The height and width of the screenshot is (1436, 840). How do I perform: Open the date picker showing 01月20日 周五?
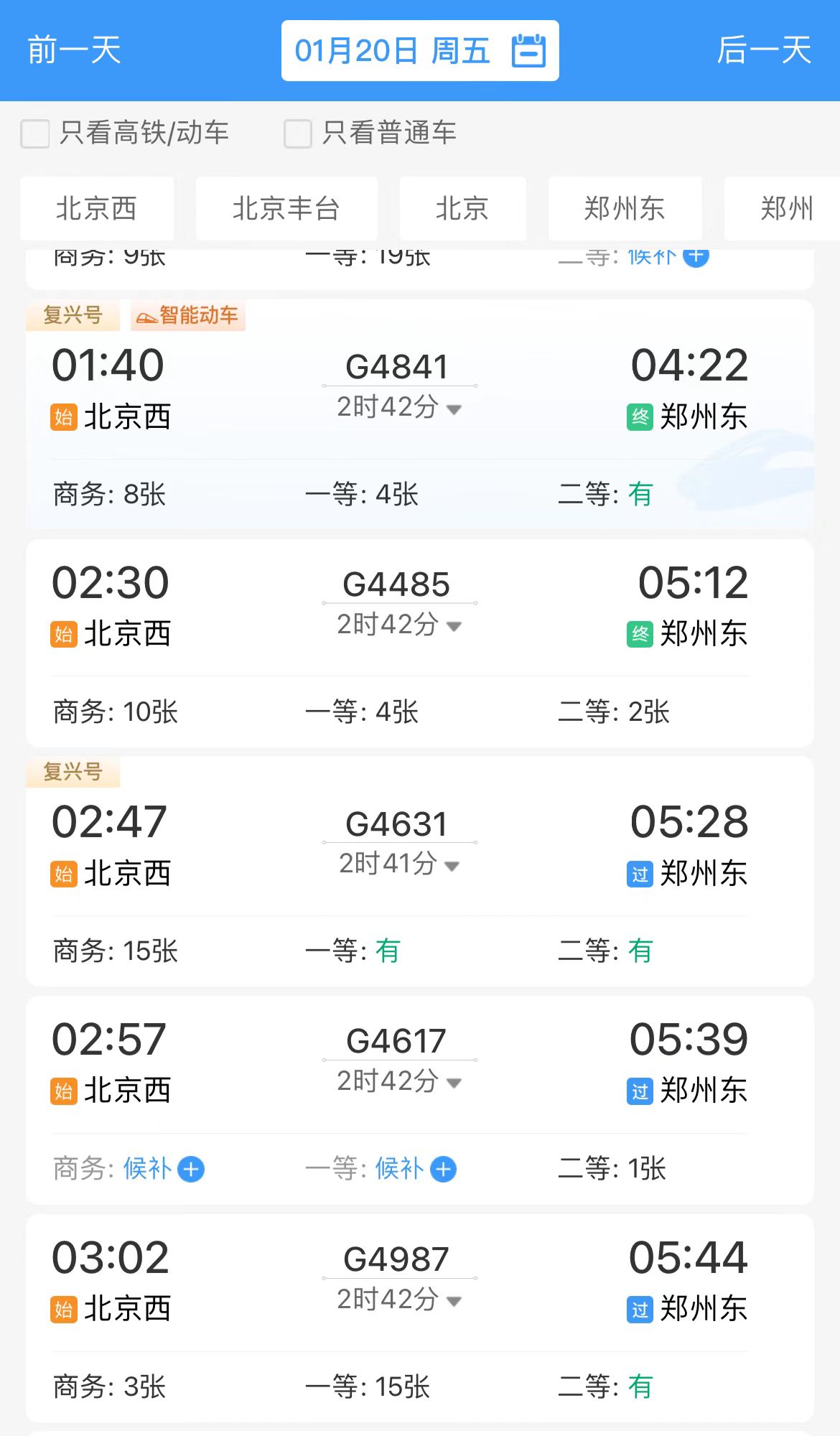(x=420, y=51)
